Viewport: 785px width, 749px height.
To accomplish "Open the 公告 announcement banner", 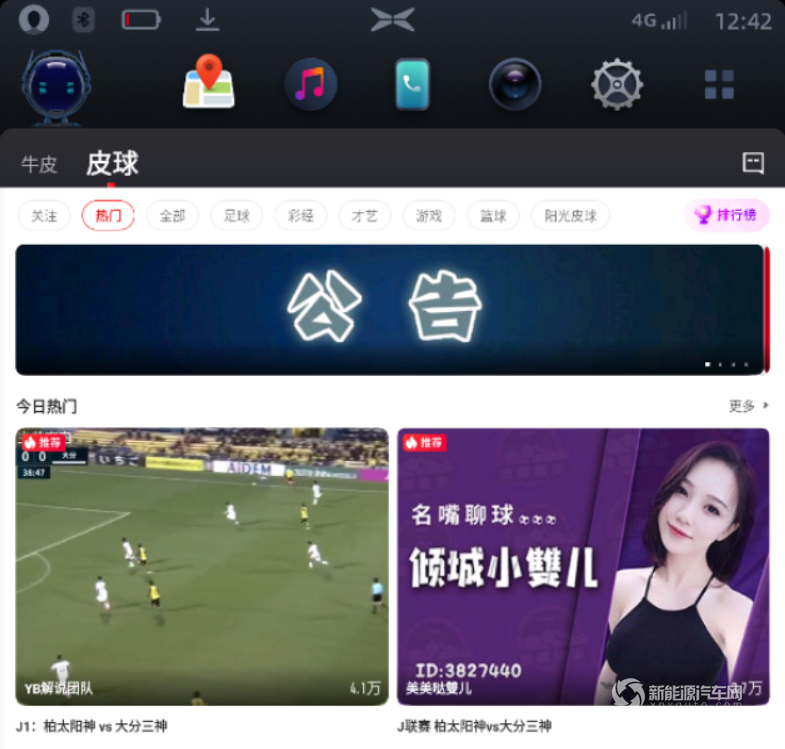I will point(389,309).
